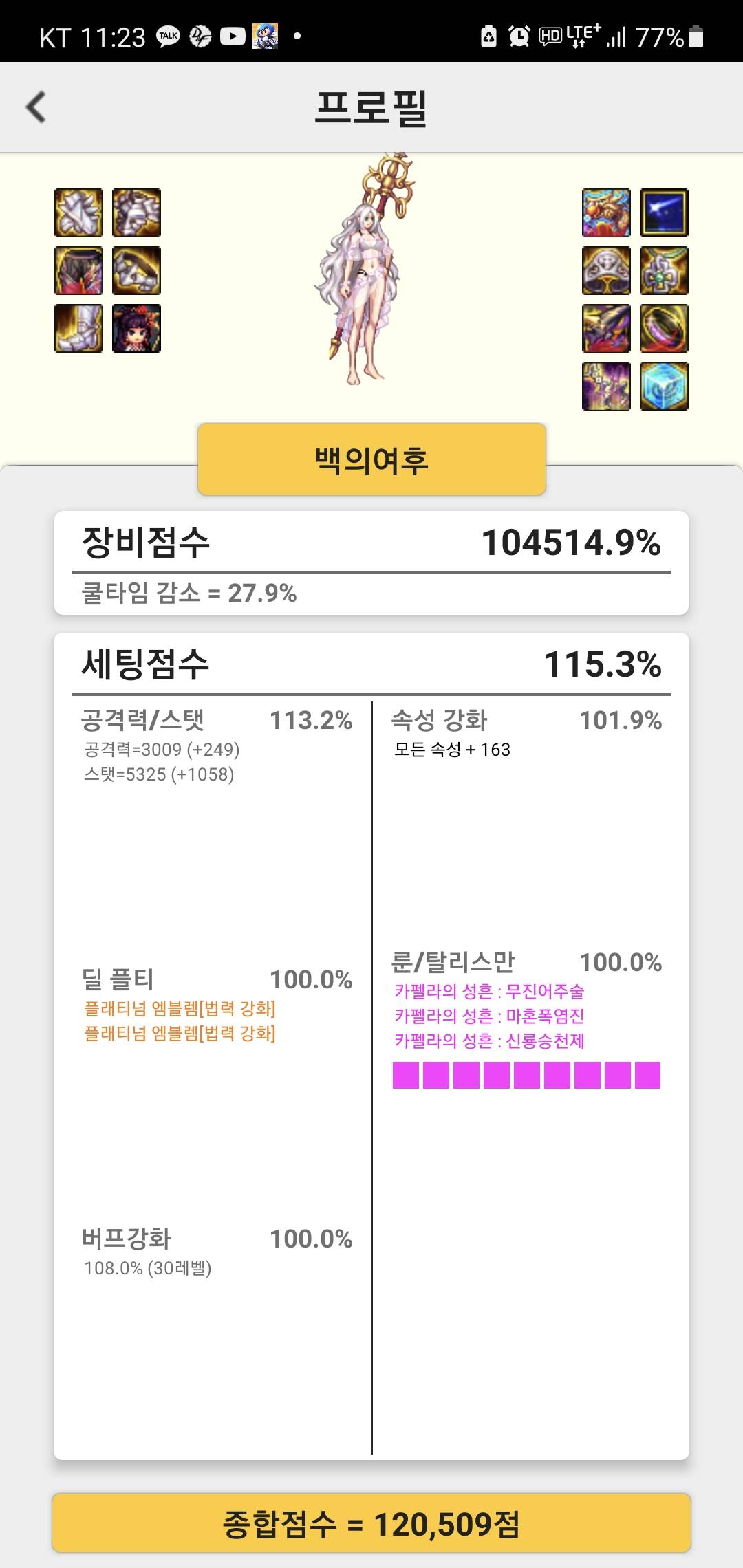Go back using the top-left arrow

pos(36,107)
